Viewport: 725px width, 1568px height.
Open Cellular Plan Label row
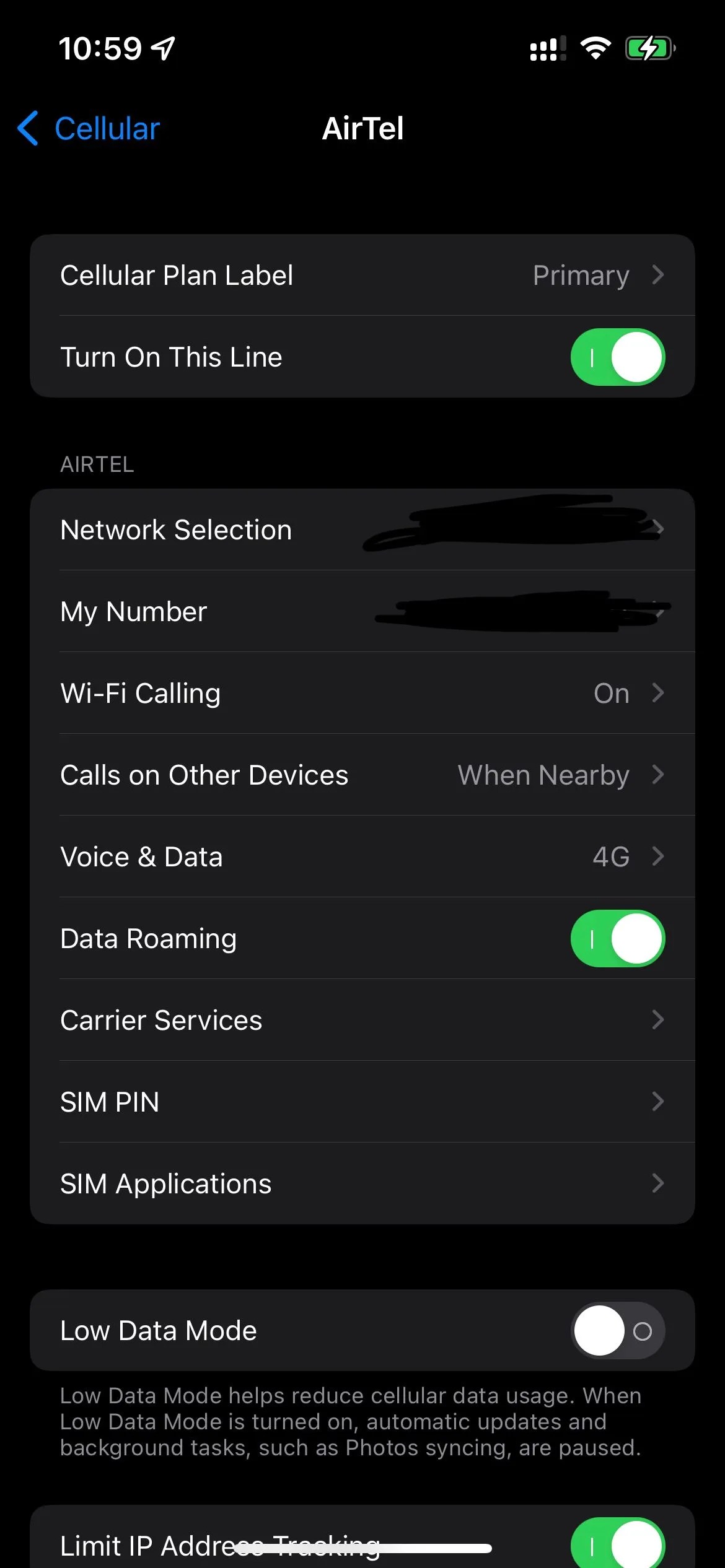[x=362, y=275]
